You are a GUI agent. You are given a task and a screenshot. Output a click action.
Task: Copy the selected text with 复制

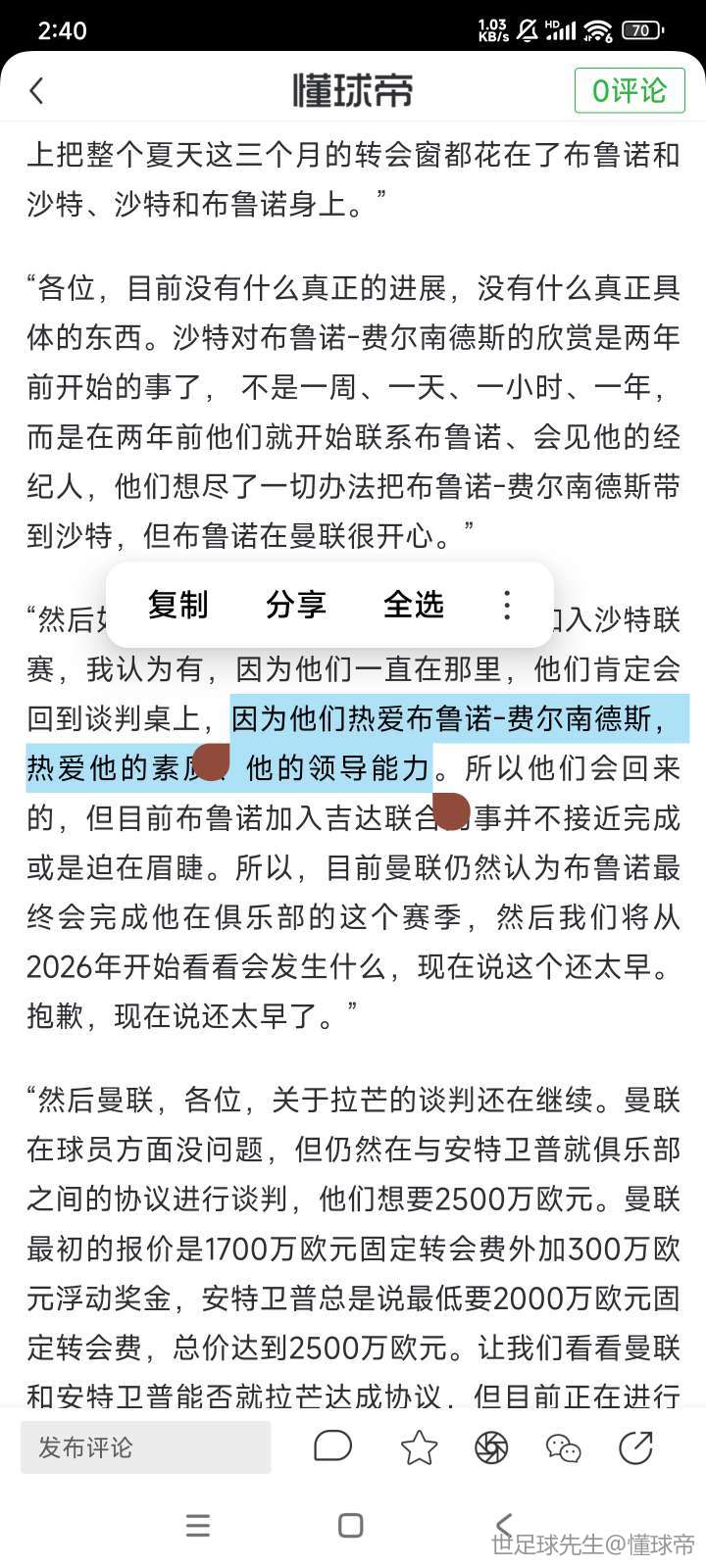click(x=177, y=605)
